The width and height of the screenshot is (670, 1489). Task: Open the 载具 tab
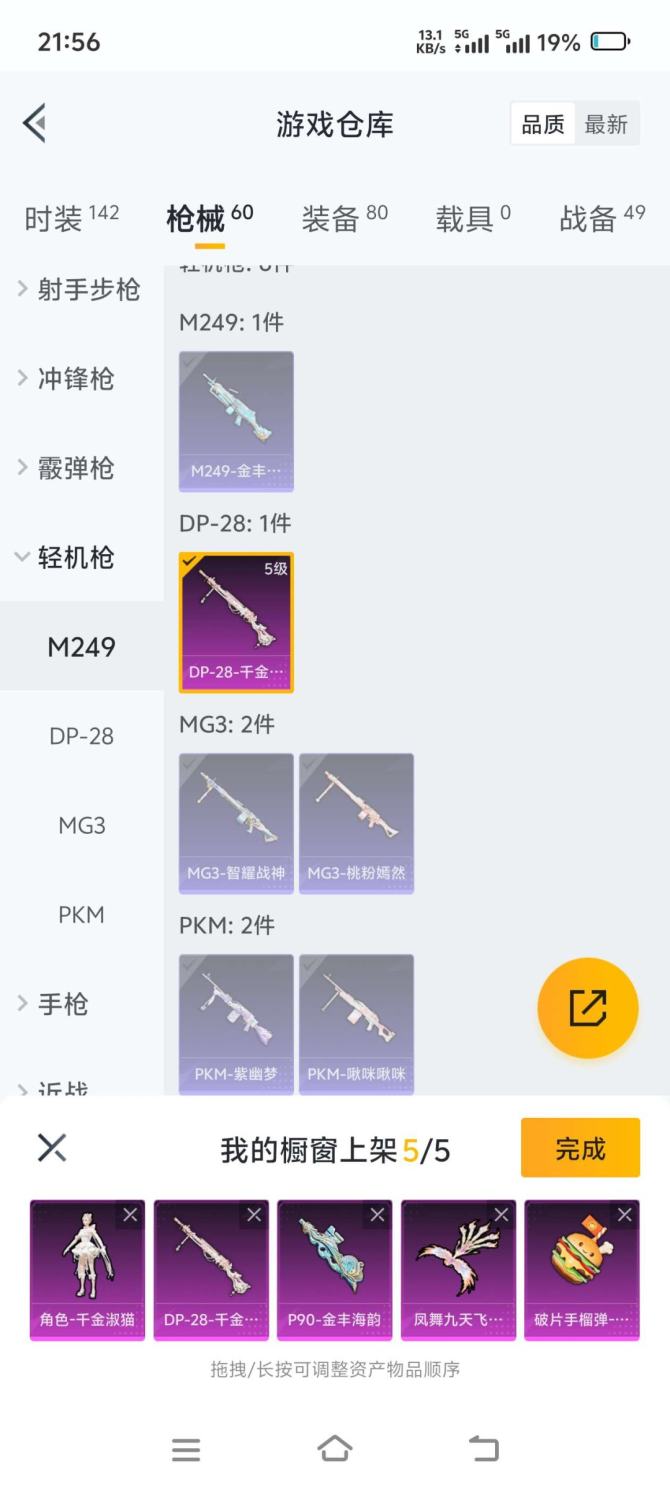(472, 218)
